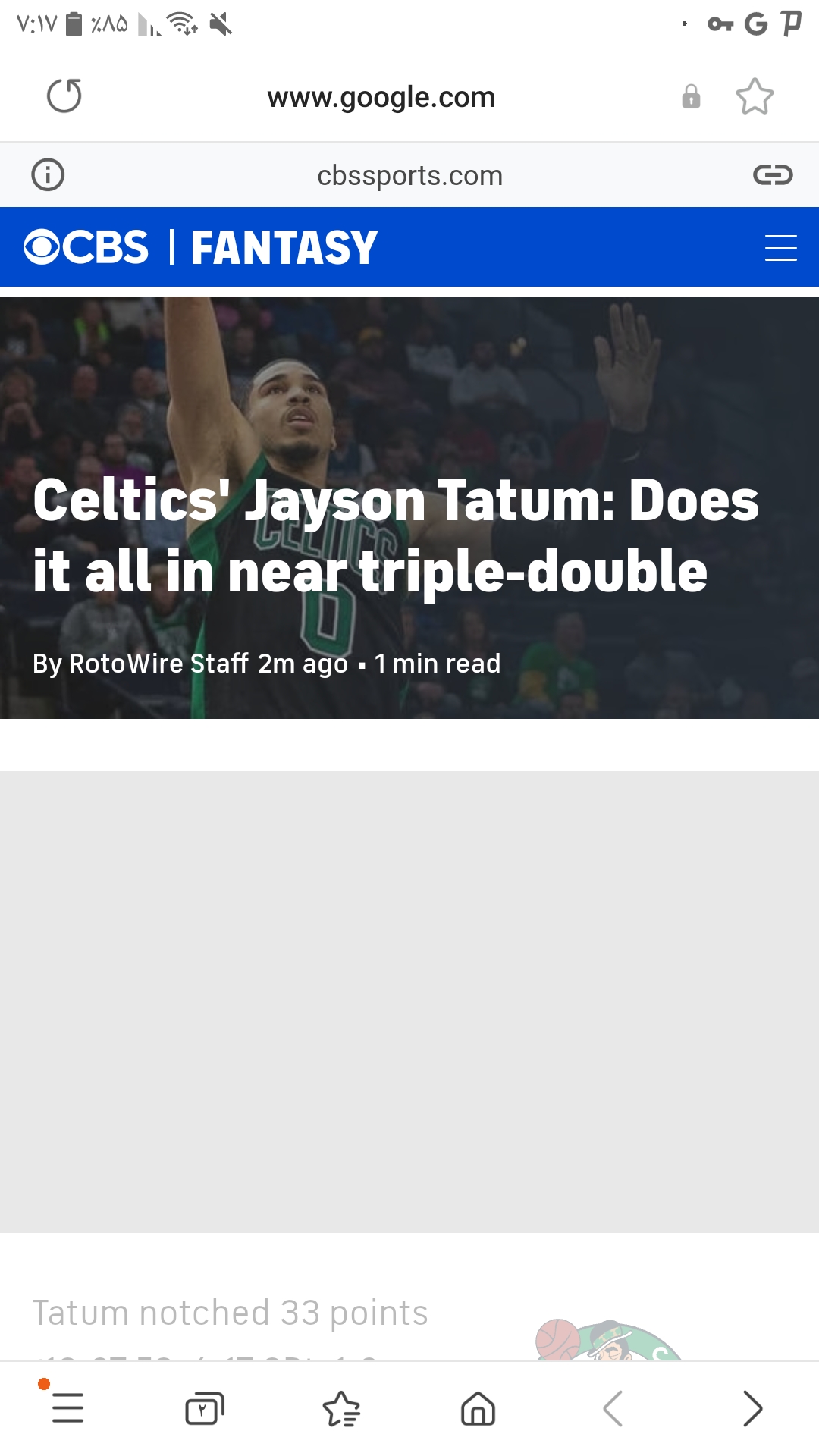
Task: Reload the page with the refresh icon
Action: tap(64, 96)
